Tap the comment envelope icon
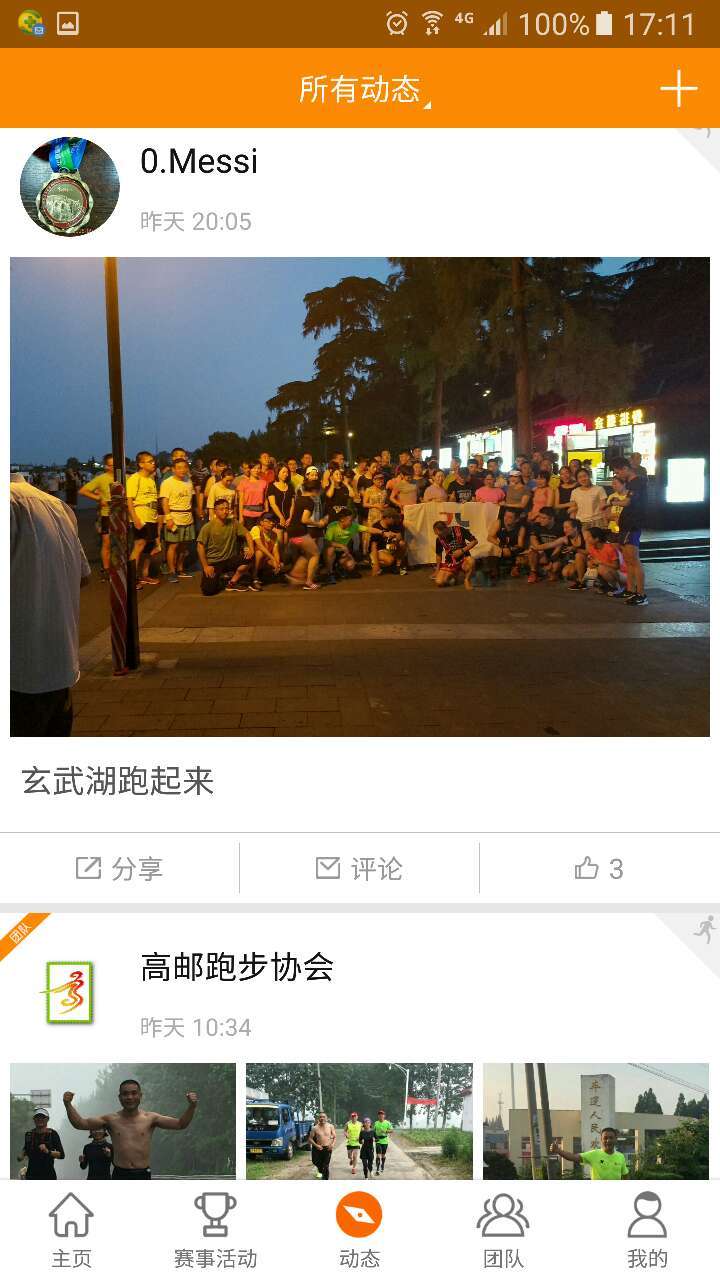 328,869
